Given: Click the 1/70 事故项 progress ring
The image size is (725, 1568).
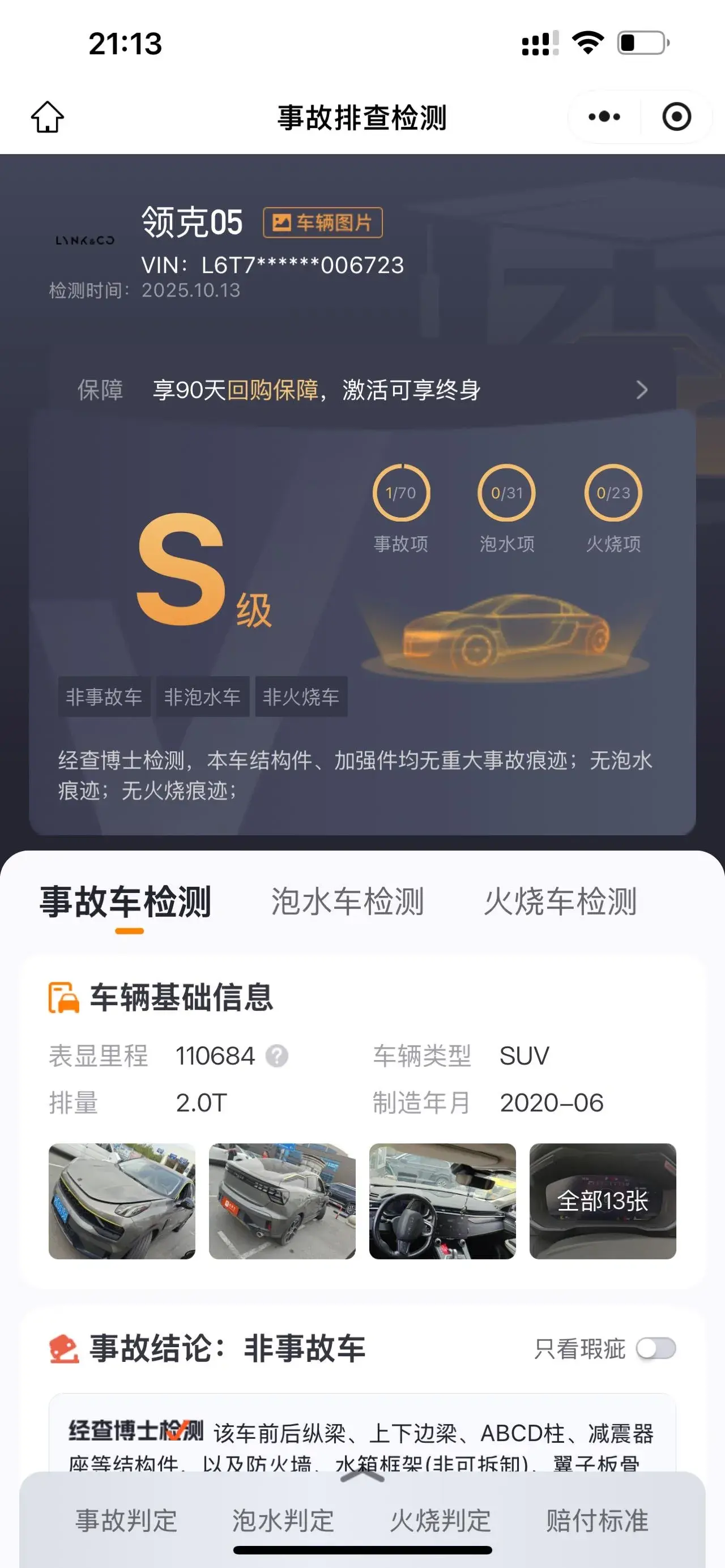Looking at the screenshot, I should click(401, 494).
